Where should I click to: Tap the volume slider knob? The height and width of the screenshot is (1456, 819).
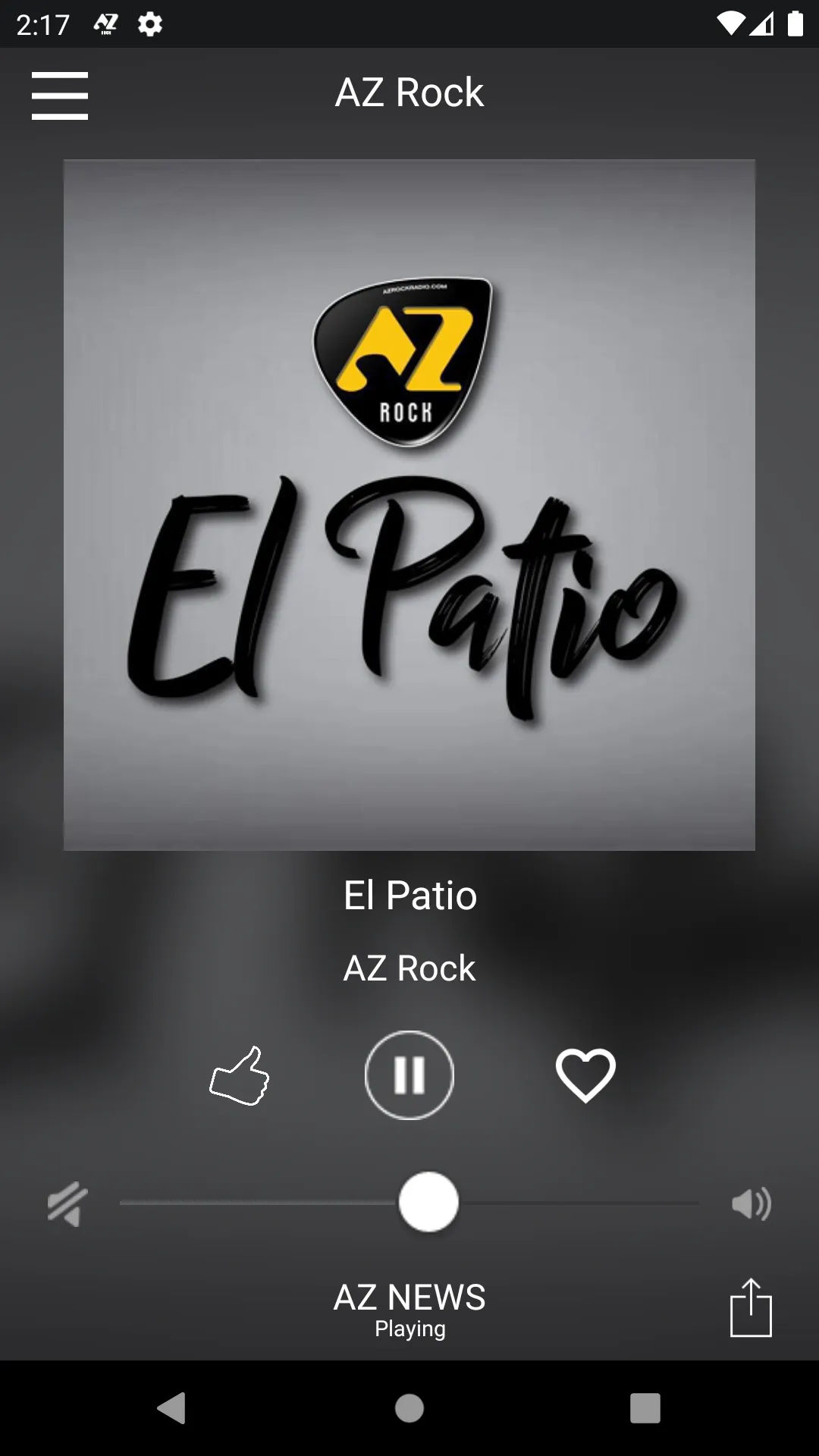click(x=428, y=1202)
